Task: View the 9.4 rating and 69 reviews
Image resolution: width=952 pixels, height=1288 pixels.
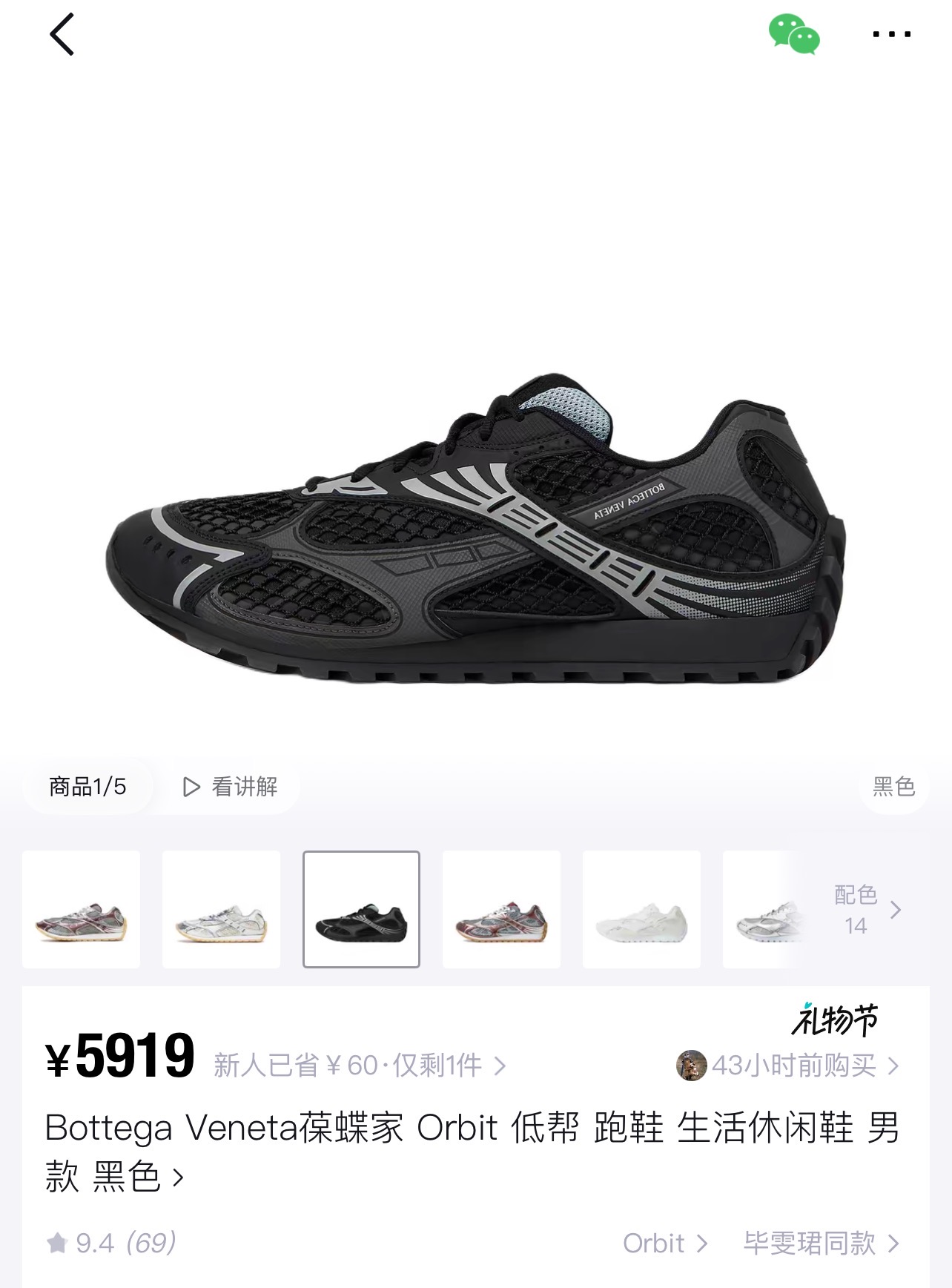Action: click(x=111, y=1243)
